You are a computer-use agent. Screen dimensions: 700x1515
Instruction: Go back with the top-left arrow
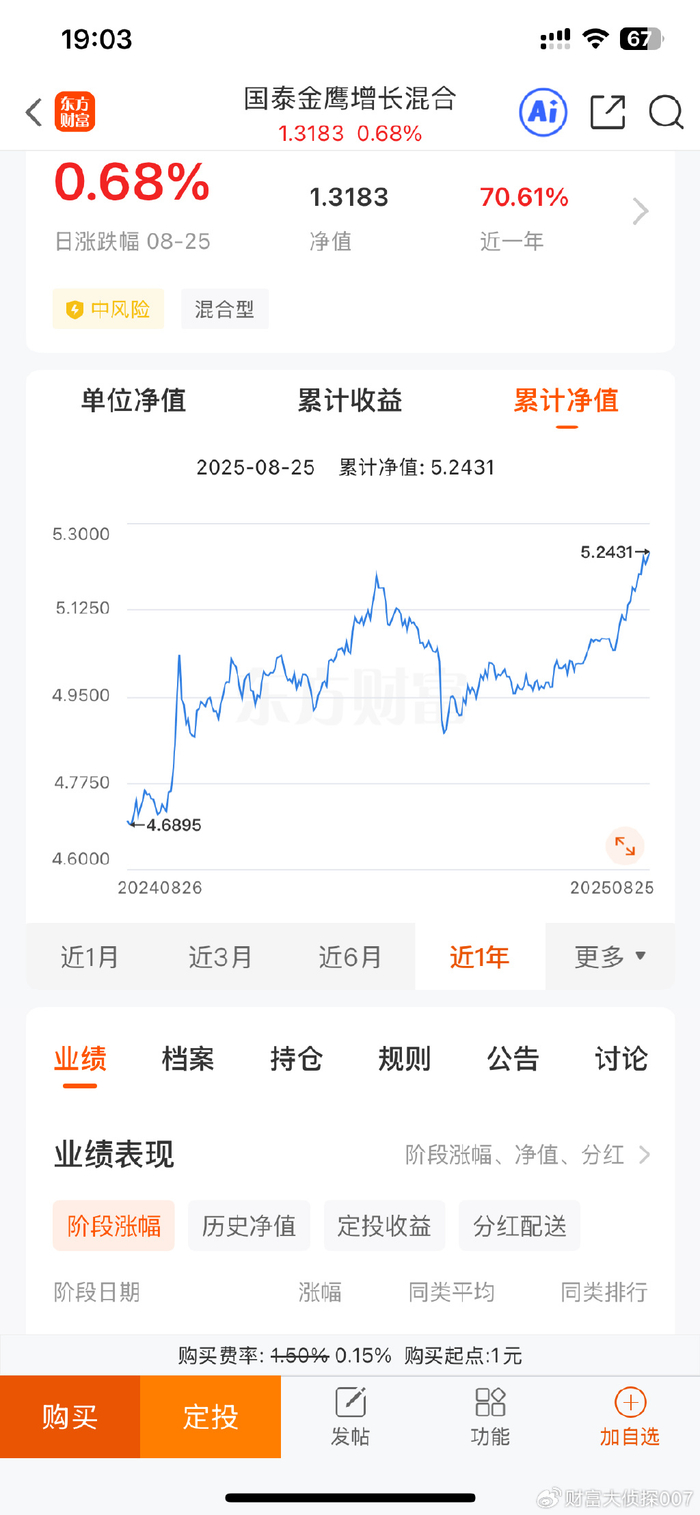34,111
